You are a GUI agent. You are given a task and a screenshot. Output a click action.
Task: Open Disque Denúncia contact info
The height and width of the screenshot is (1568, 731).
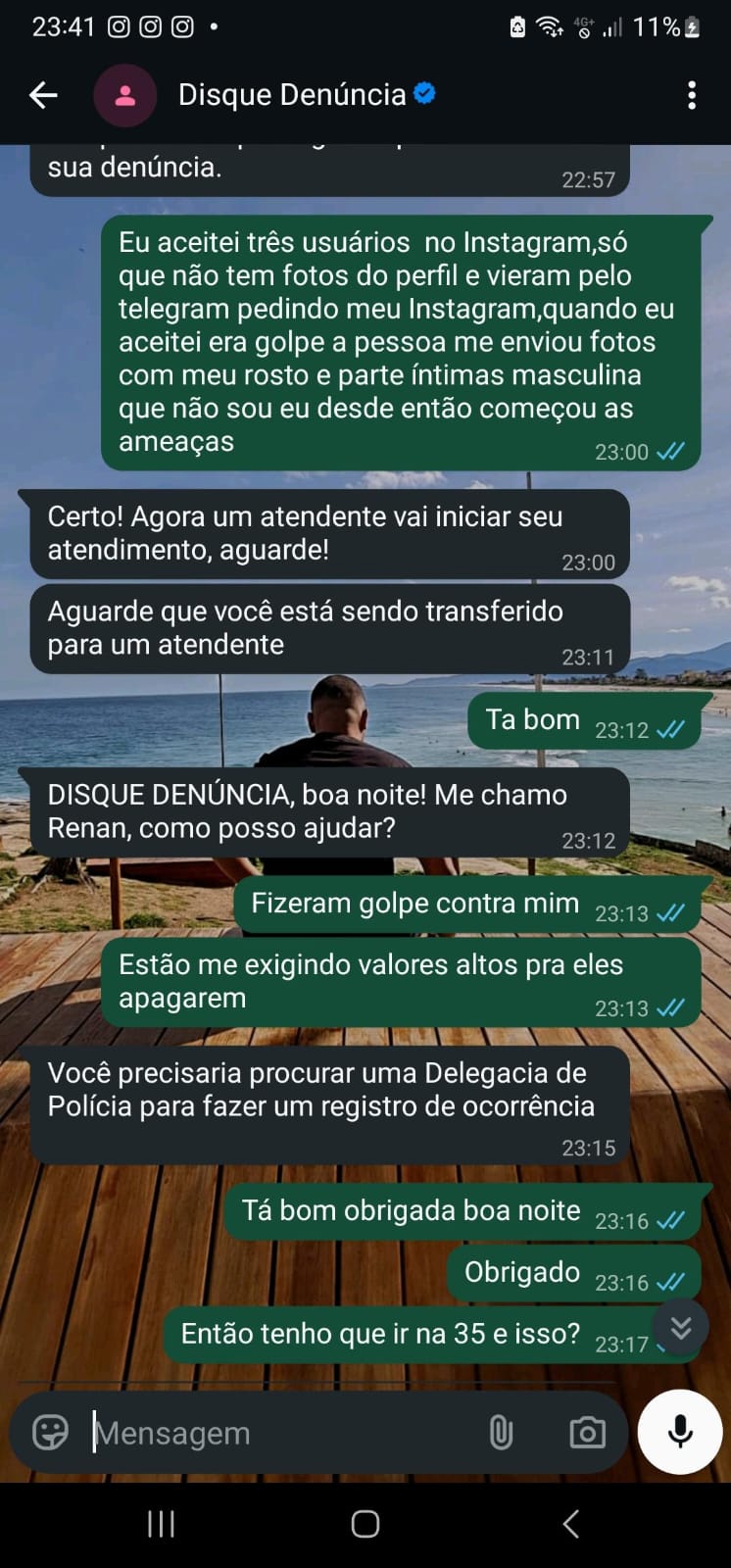292,95
